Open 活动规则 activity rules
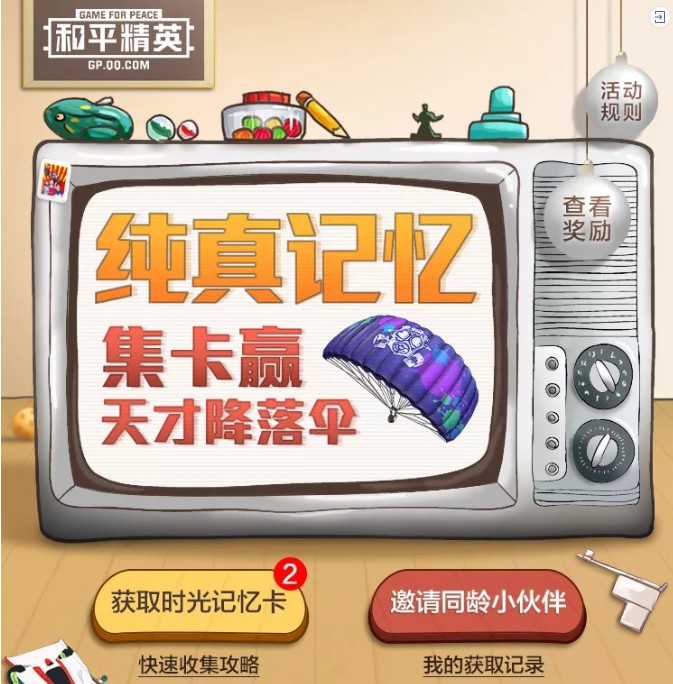The width and height of the screenshot is (673, 684). (x=620, y=100)
